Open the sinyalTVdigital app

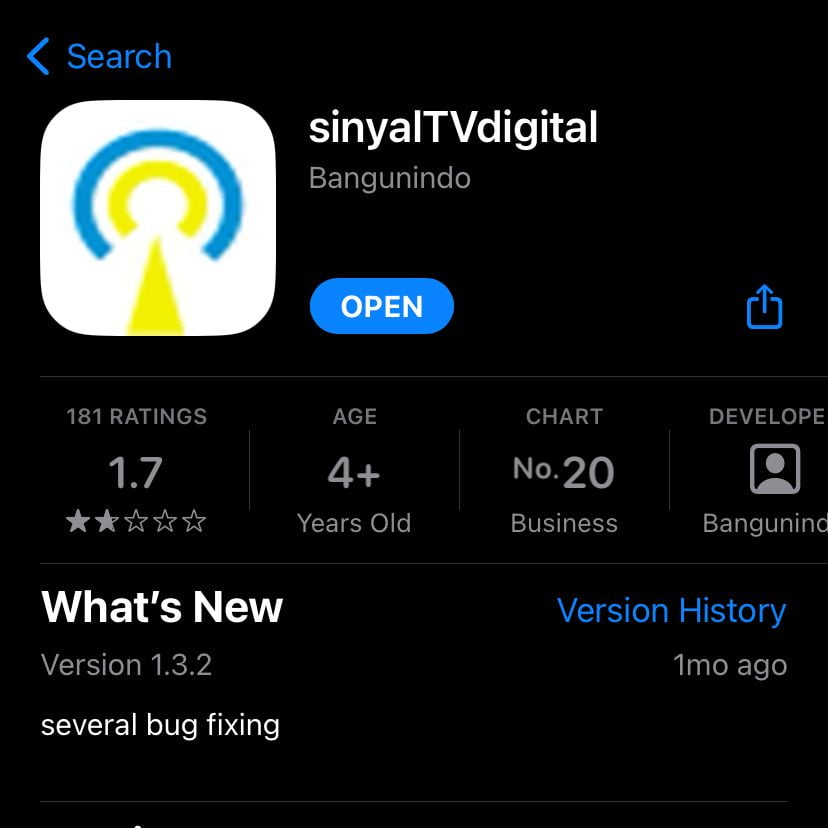[381, 307]
